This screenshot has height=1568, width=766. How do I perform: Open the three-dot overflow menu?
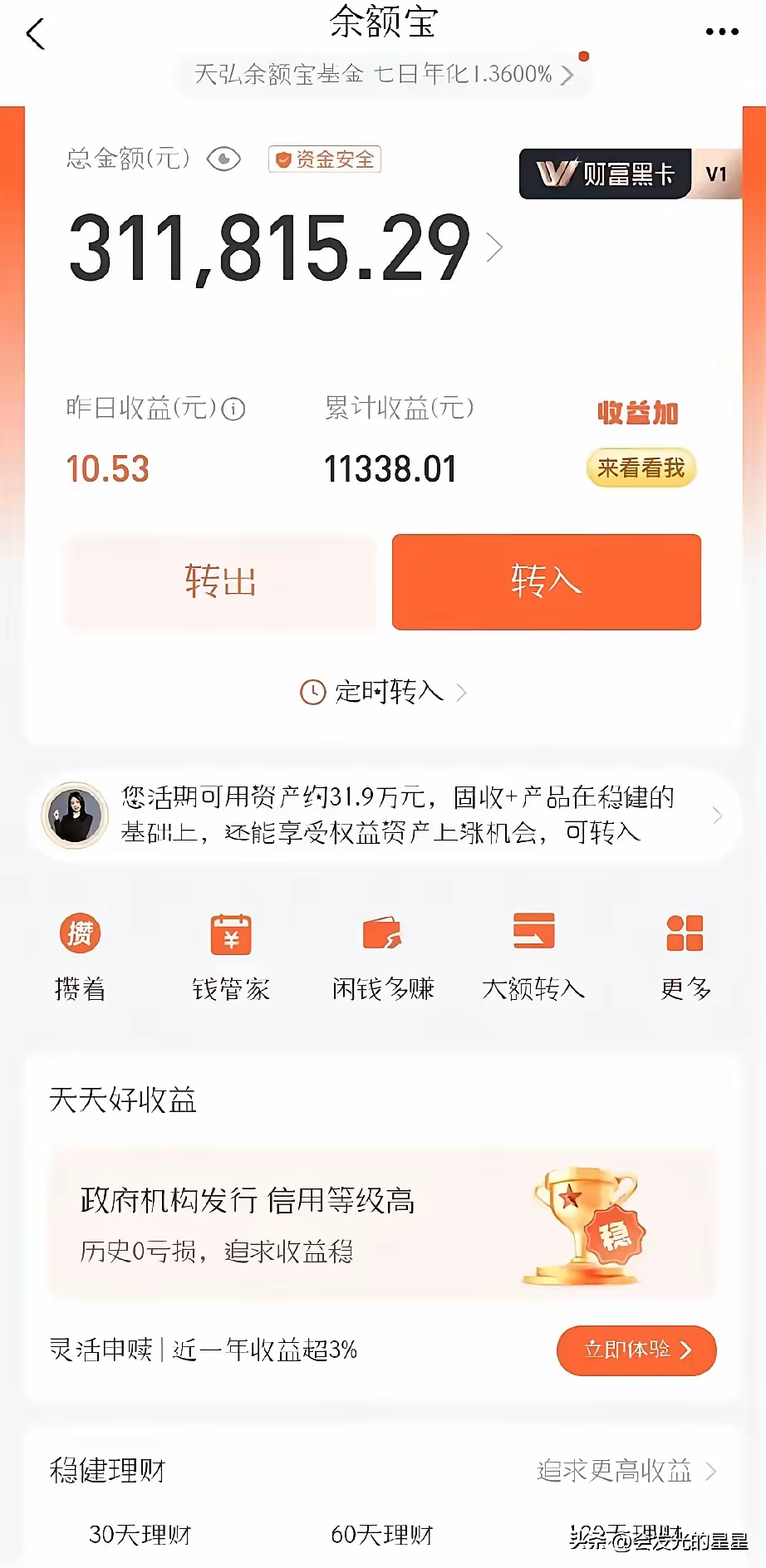pos(721,32)
